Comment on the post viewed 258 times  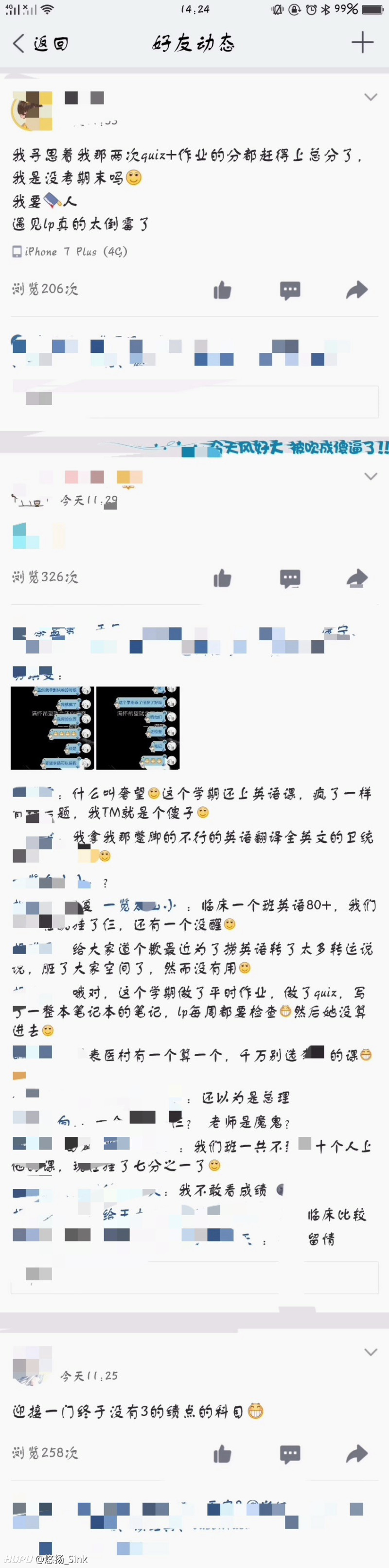290,1454
